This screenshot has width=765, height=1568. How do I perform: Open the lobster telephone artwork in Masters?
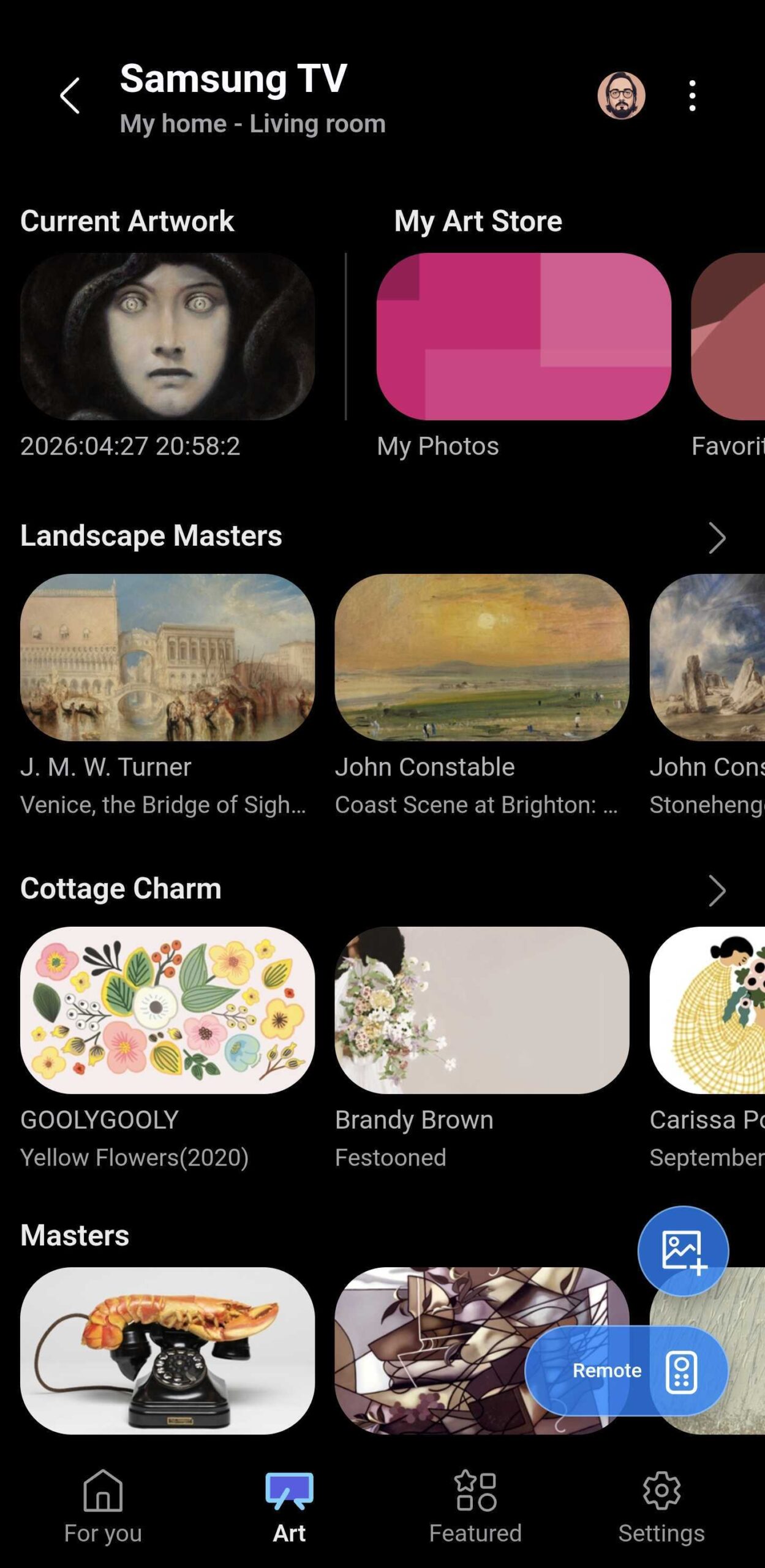[167, 1350]
